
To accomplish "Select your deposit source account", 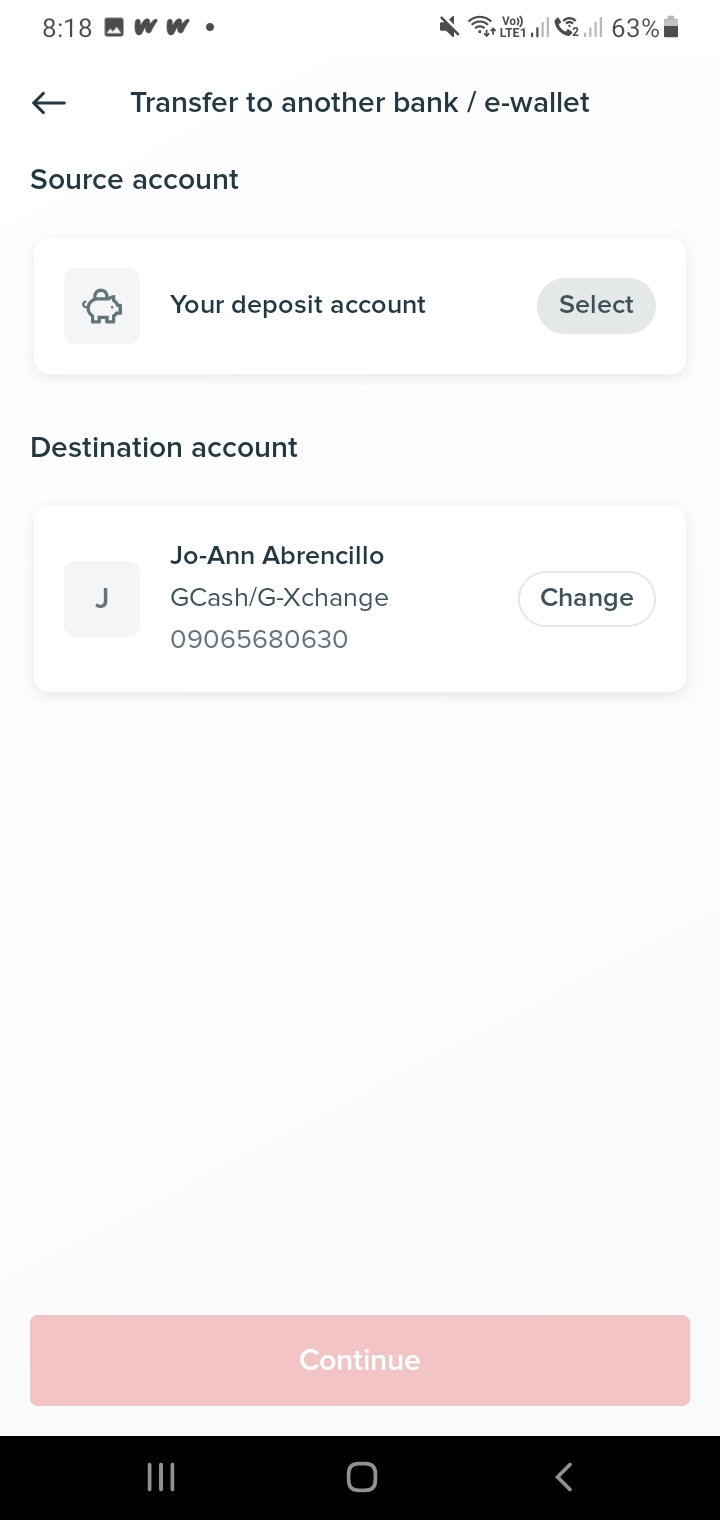I will (x=596, y=305).
